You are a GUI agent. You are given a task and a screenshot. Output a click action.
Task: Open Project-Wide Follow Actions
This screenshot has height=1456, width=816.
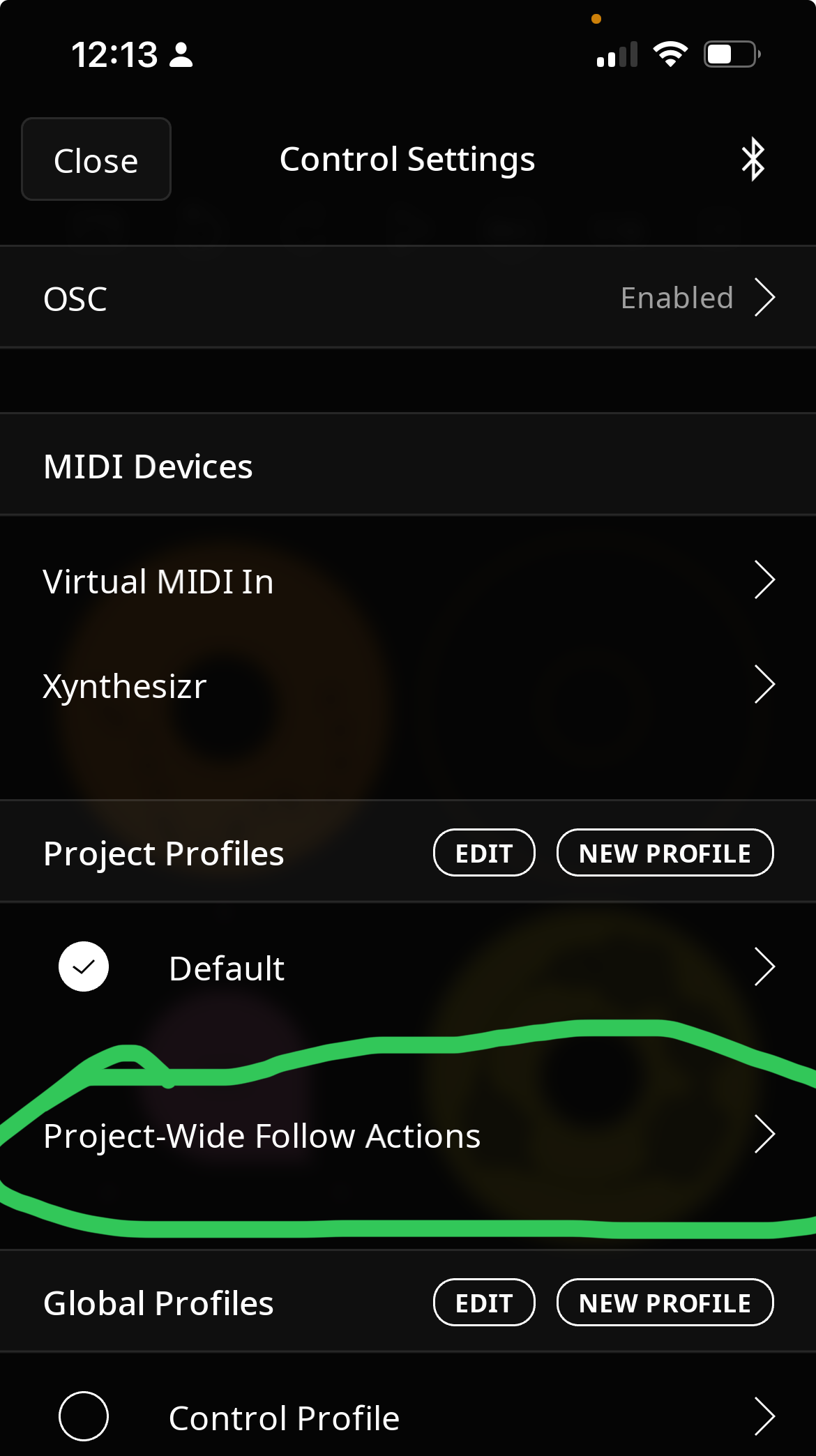(x=408, y=1135)
